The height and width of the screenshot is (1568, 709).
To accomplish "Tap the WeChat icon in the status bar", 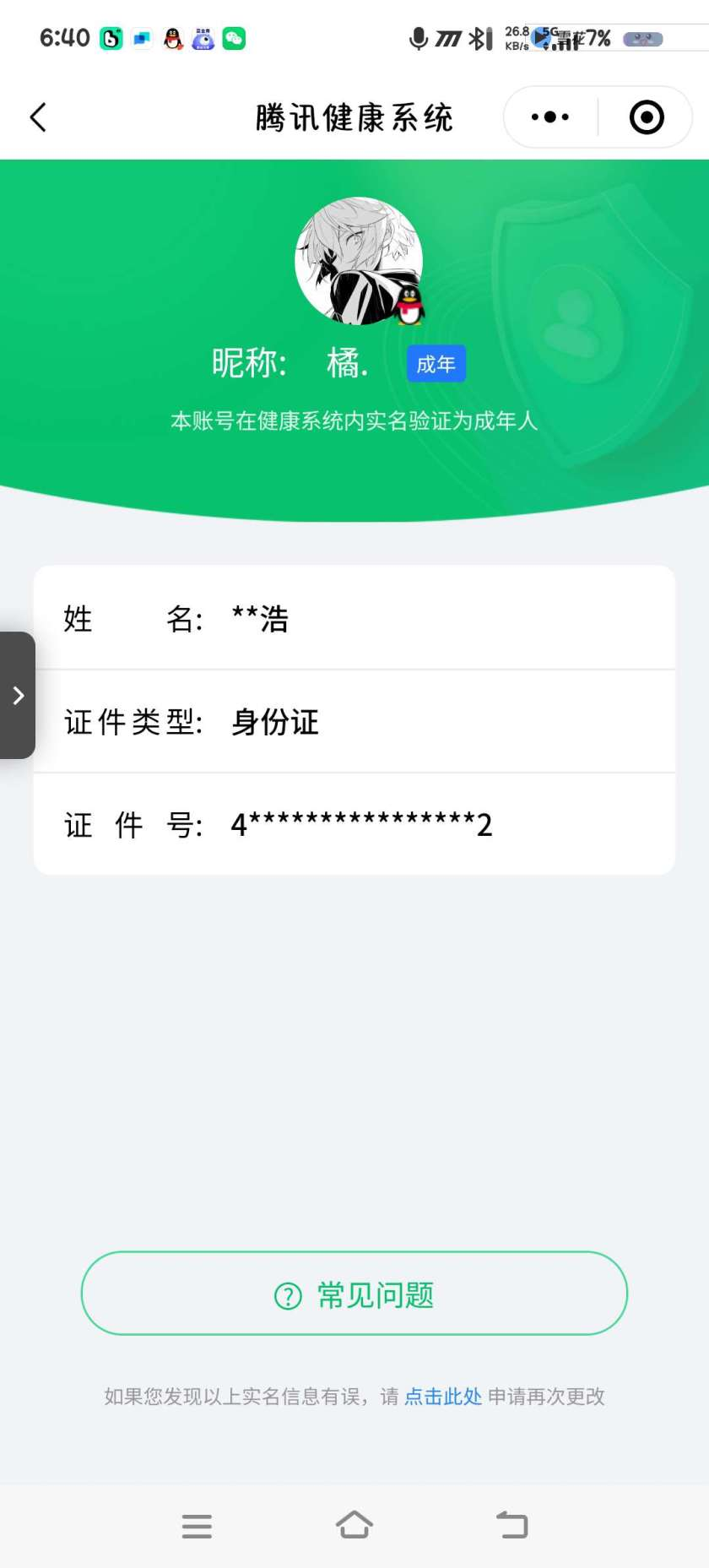I will (233, 38).
